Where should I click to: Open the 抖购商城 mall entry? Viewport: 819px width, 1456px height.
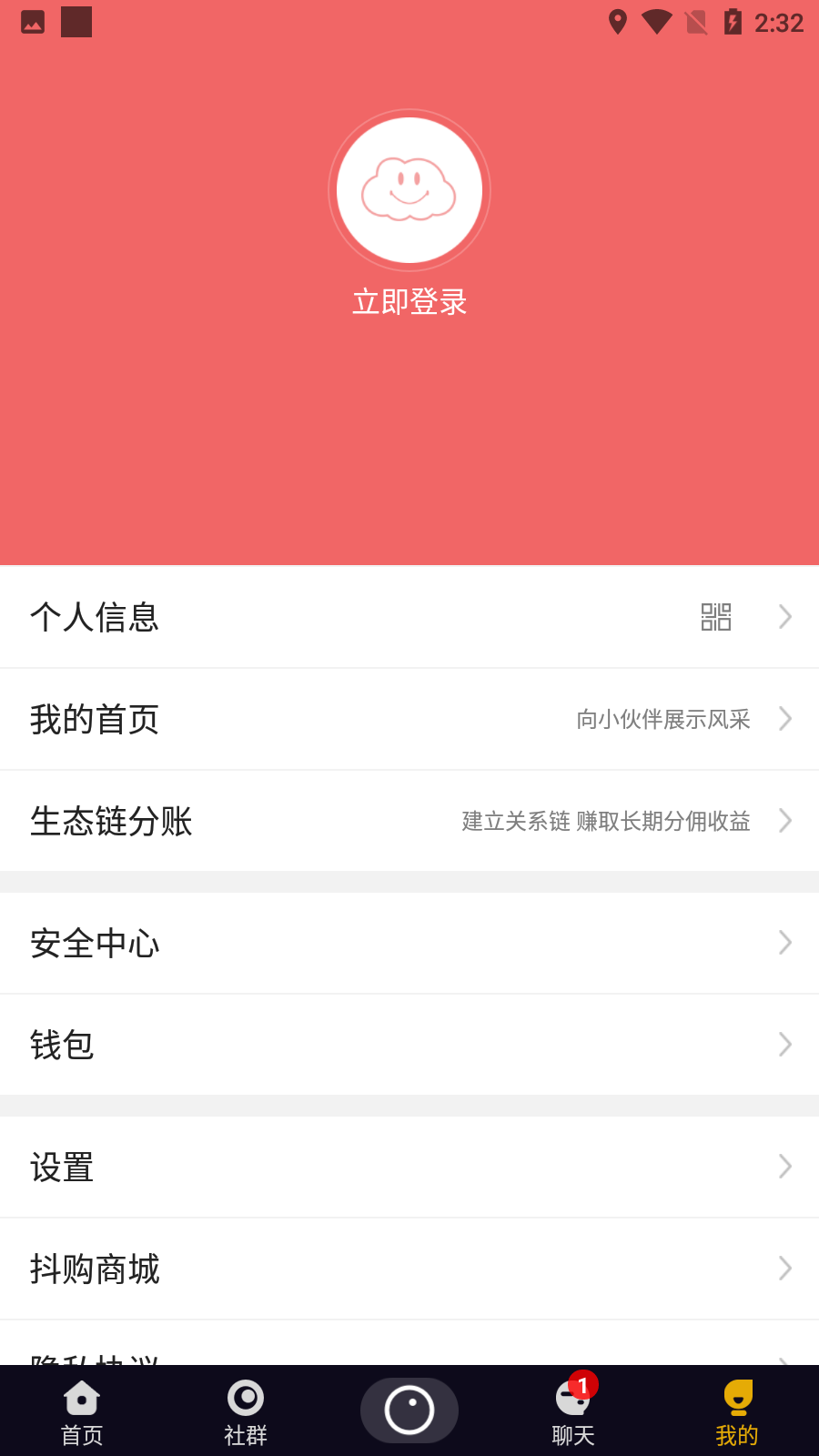[409, 1269]
